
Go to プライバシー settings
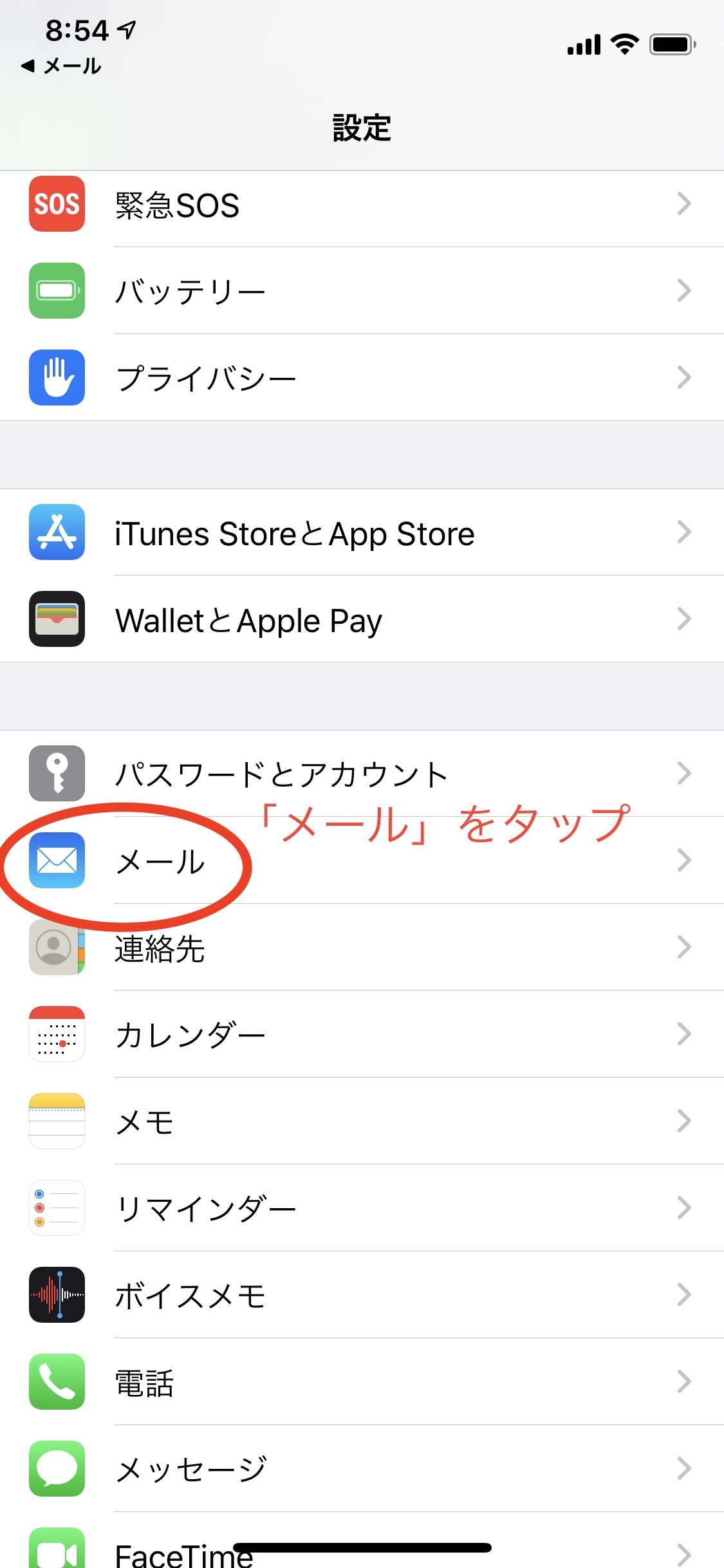[x=362, y=378]
